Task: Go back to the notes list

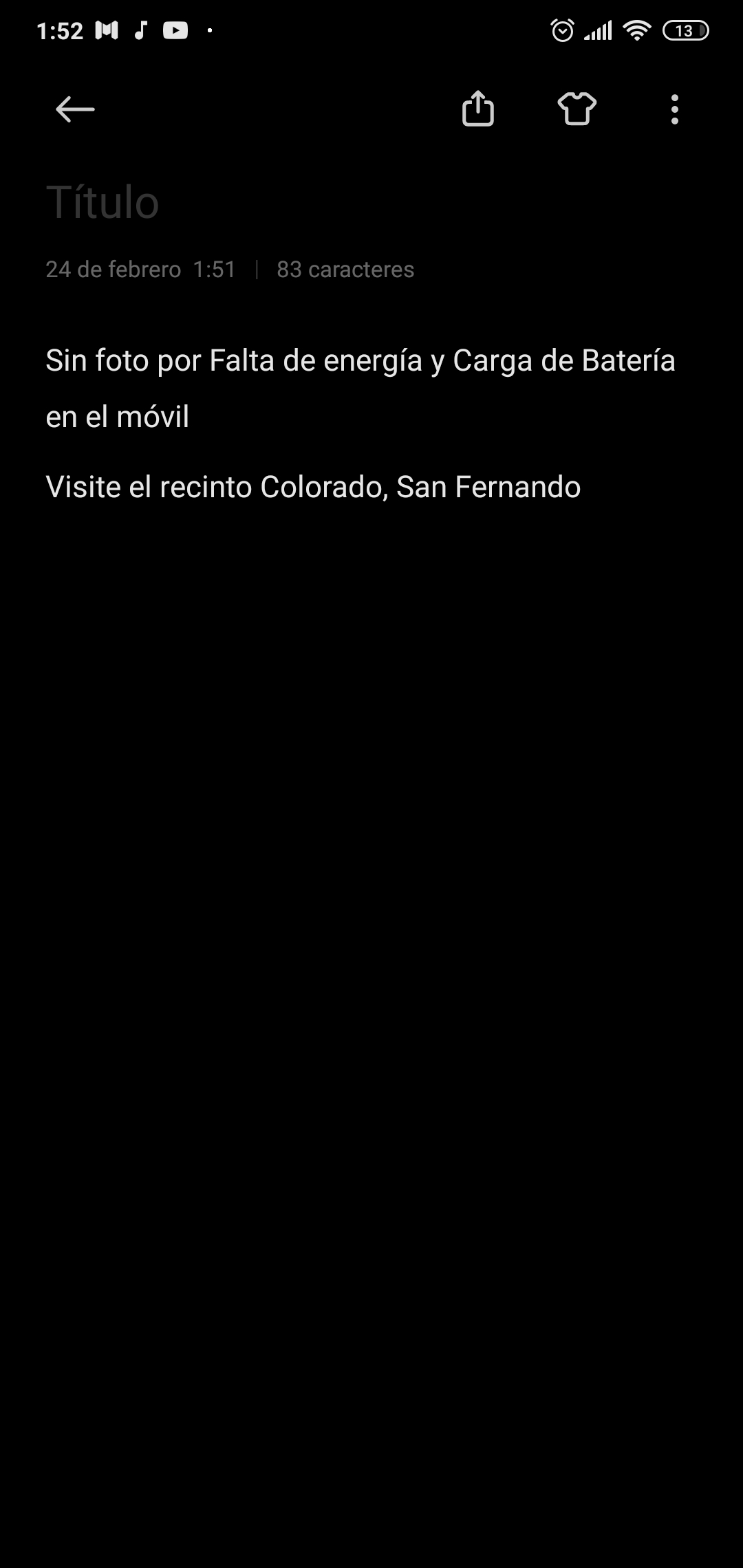Action: pyautogui.click(x=75, y=109)
